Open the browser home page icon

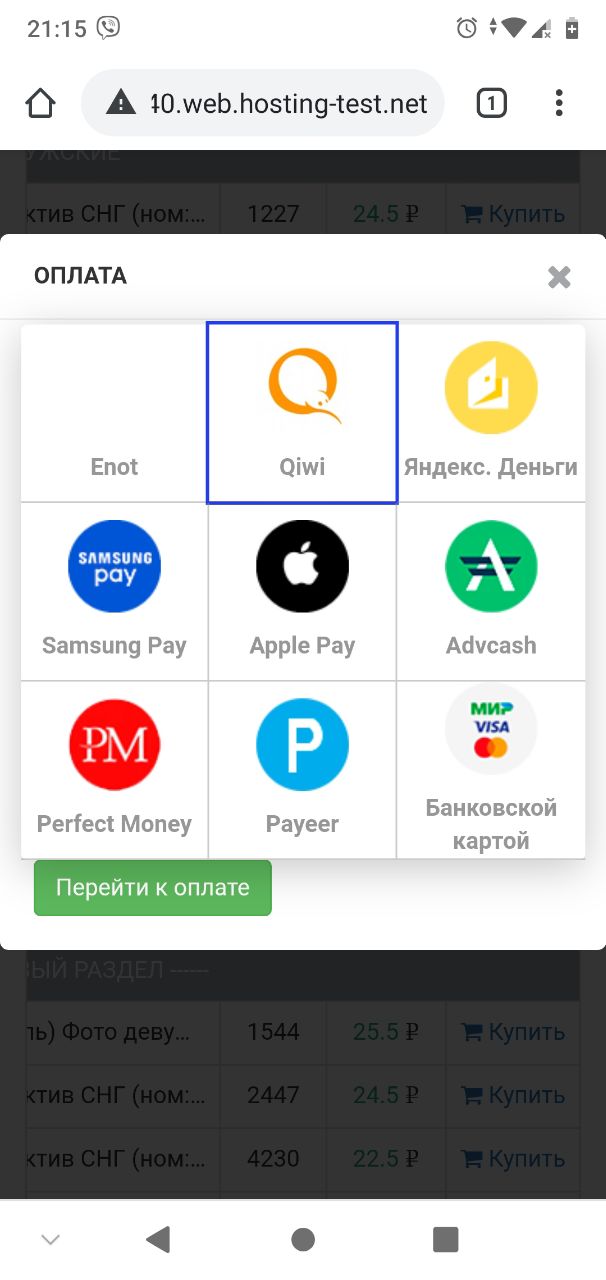40,103
